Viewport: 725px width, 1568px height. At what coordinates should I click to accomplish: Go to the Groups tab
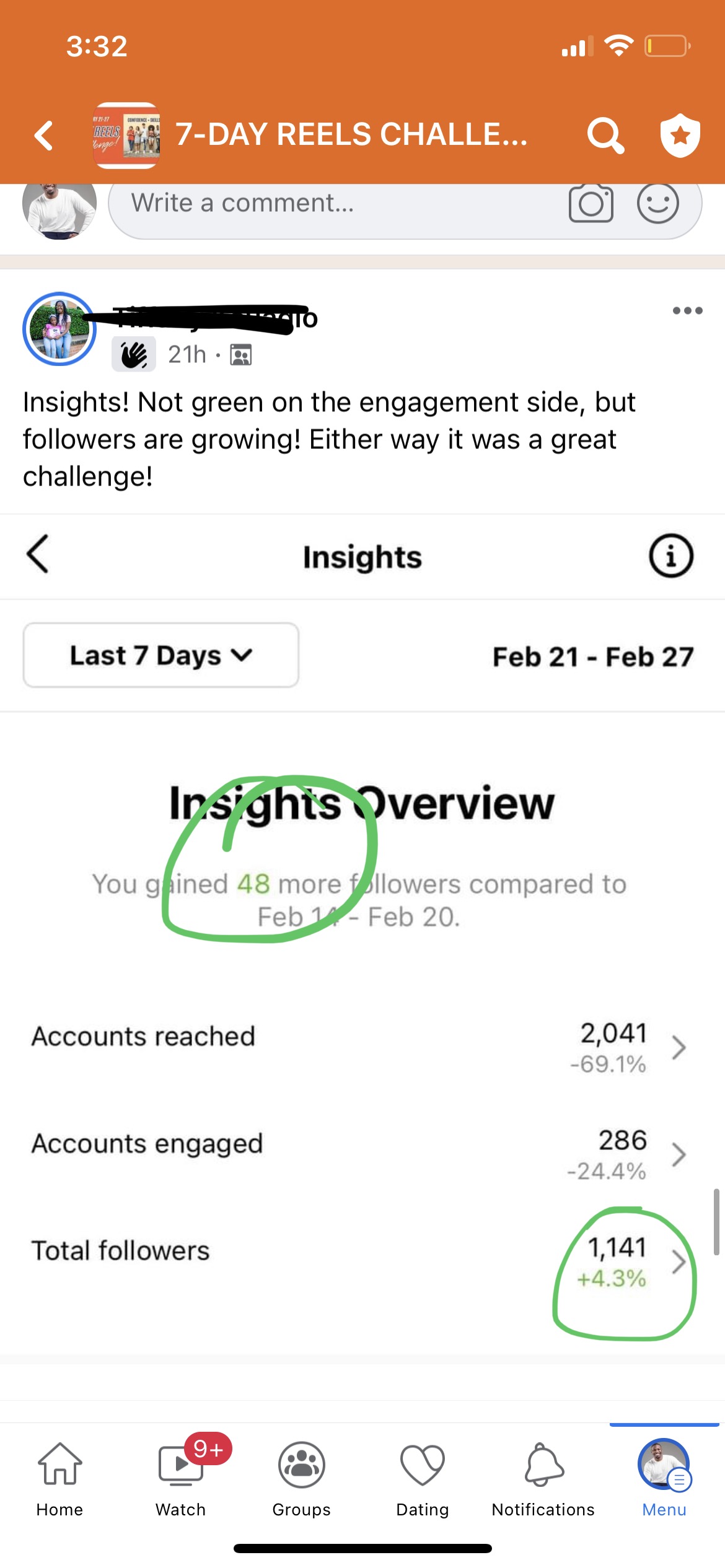(x=301, y=1478)
